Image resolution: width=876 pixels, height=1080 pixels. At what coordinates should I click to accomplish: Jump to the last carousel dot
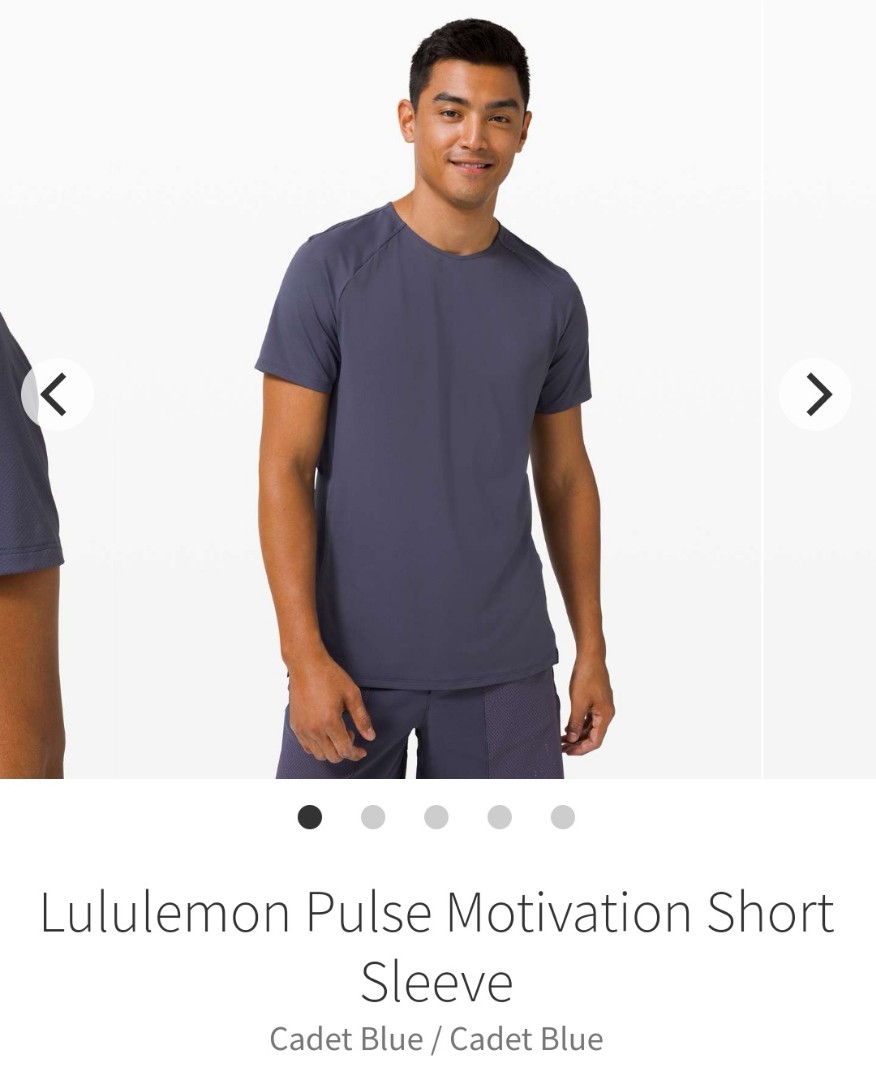pos(563,817)
